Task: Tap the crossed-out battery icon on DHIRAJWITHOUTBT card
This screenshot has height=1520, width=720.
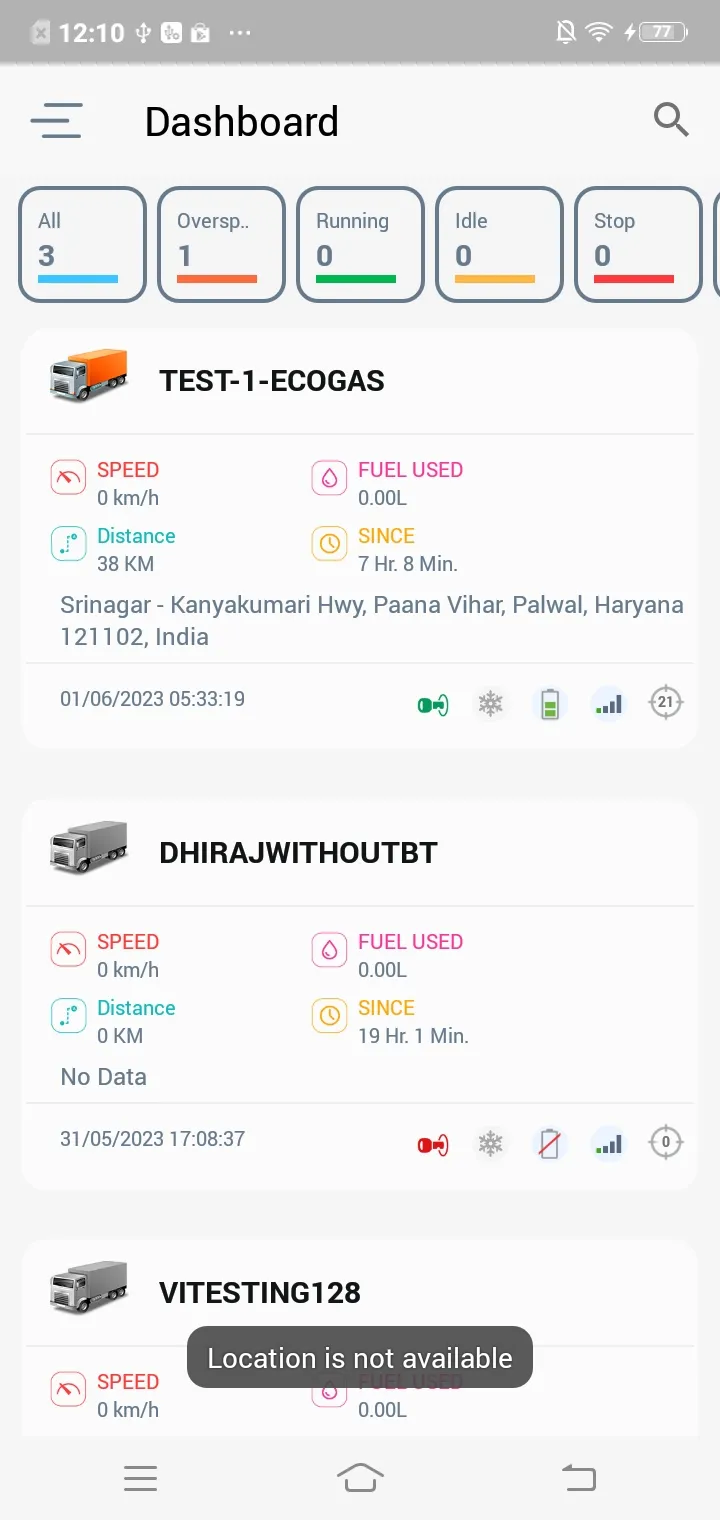Action: click(x=550, y=1143)
